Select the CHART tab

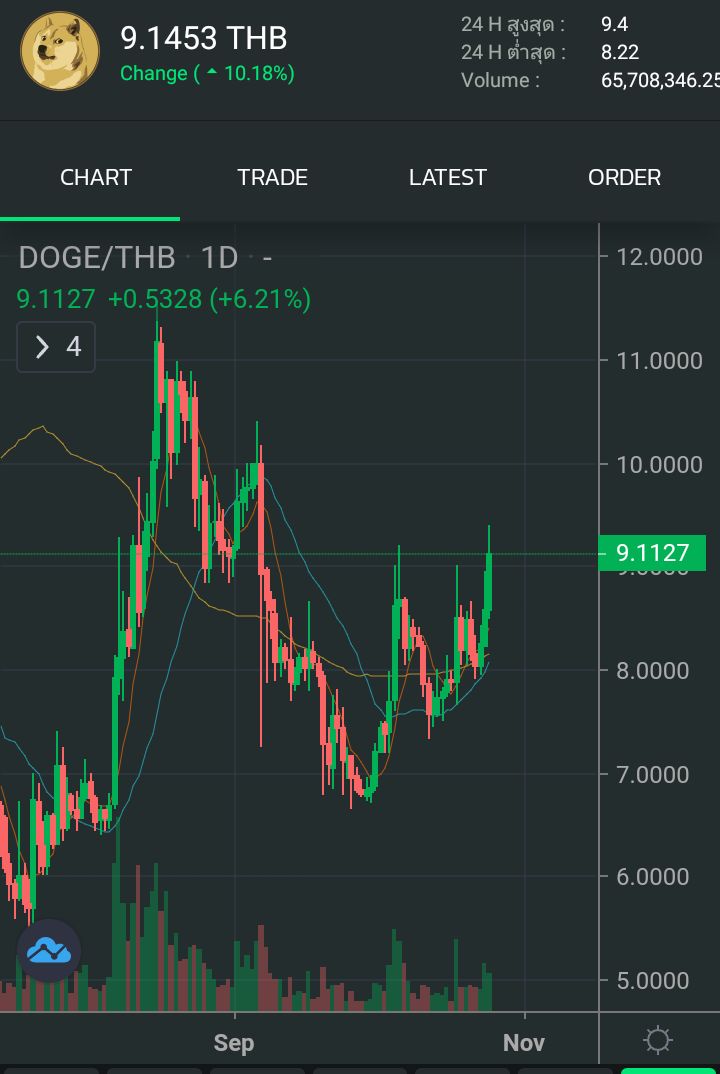pos(95,177)
